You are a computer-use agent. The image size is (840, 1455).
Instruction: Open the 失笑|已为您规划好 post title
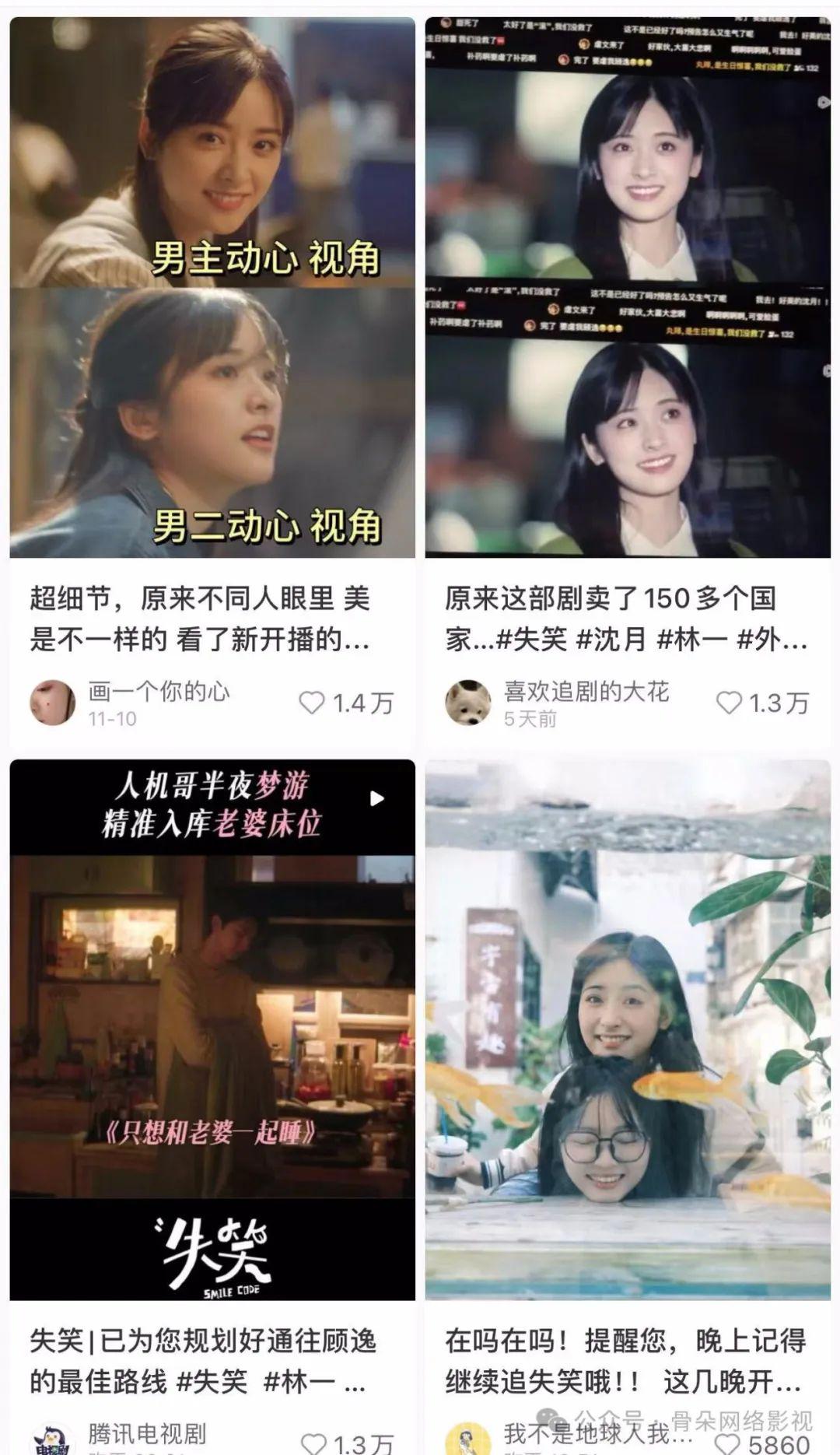(x=202, y=1361)
